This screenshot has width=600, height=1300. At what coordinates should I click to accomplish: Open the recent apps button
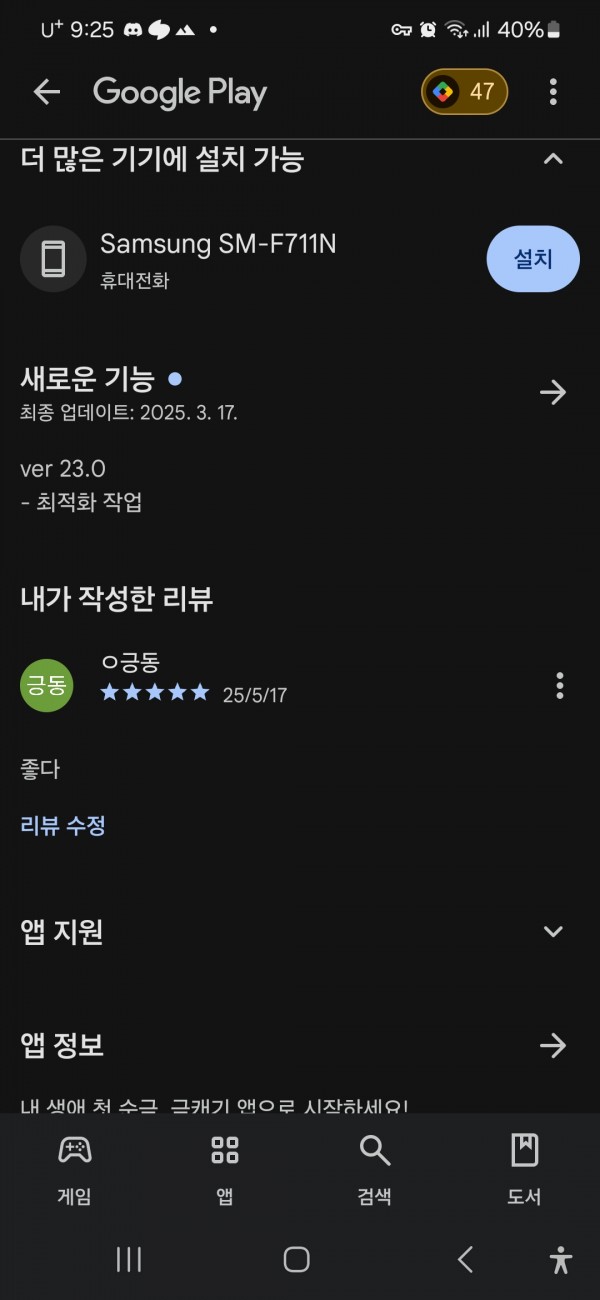click(x=129, y=1260)
